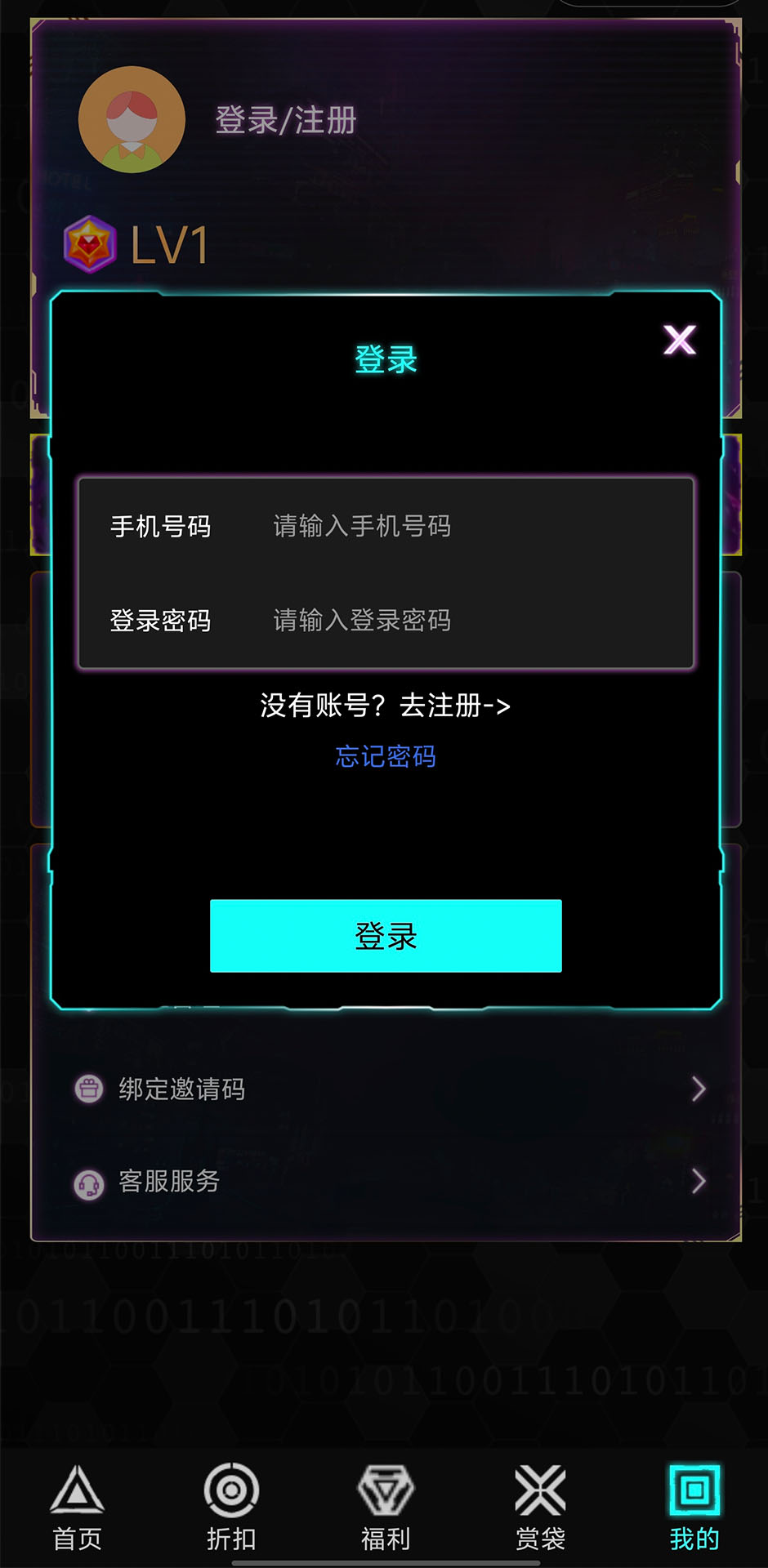
Task: Open the 忘记密码 forgot password link
Action: [x=384, y=758]
